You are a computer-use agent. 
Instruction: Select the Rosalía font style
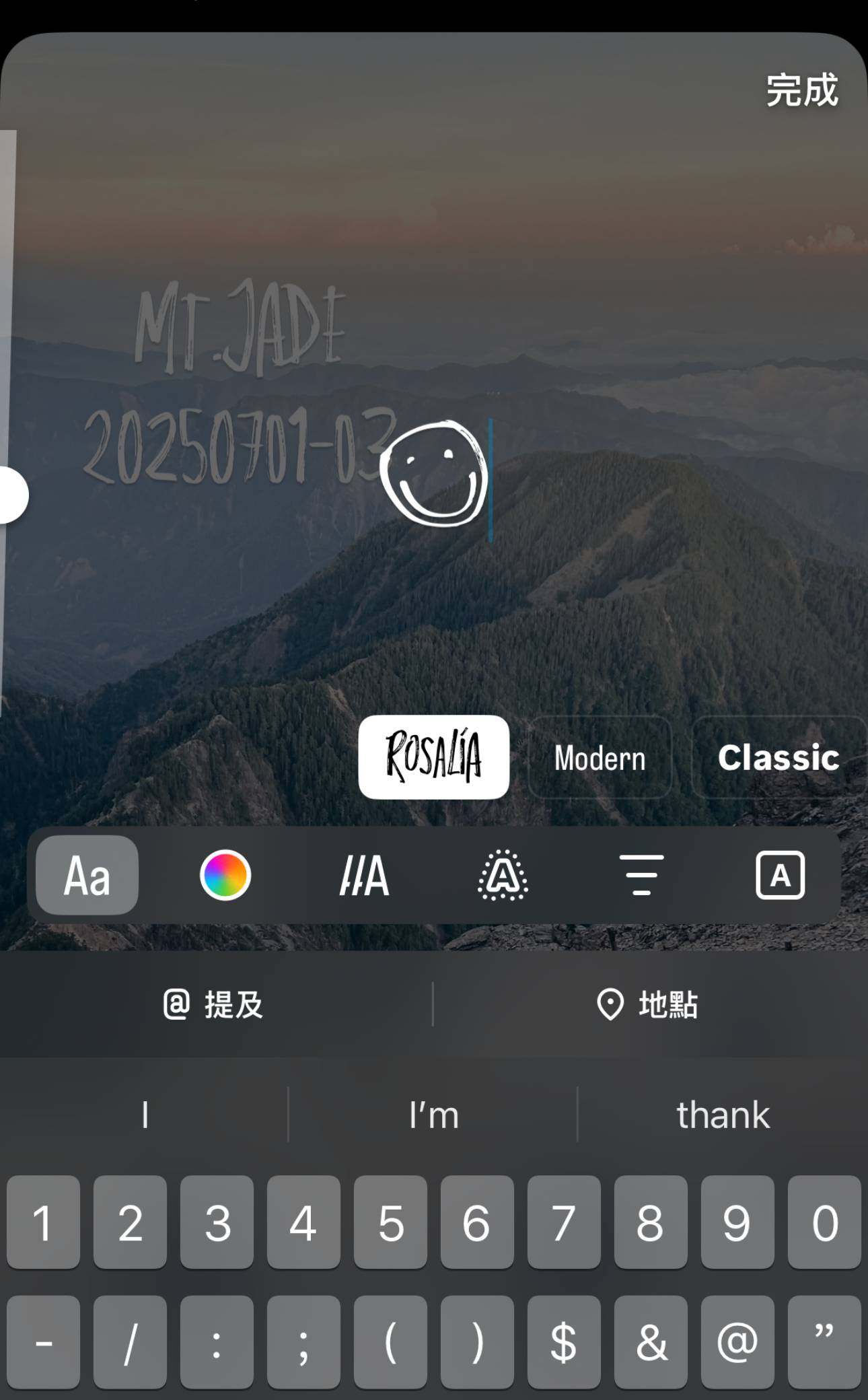click(433, 757)
